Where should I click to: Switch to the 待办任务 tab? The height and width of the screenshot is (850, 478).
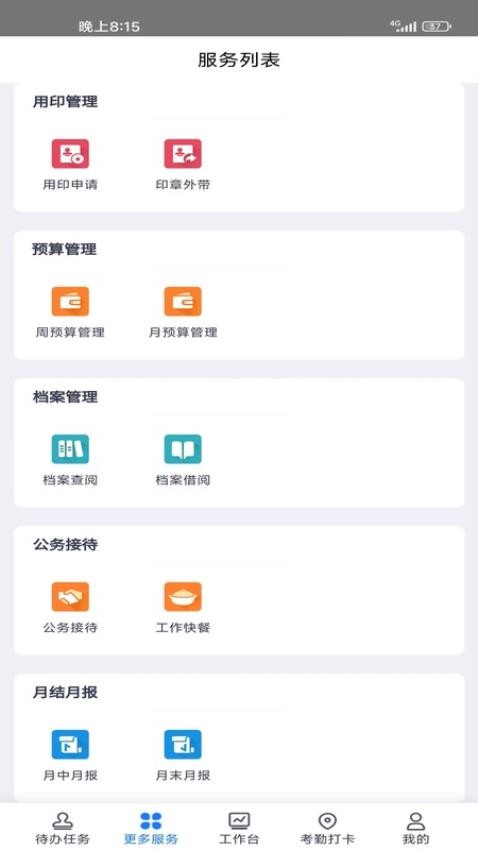coord(62,828)
